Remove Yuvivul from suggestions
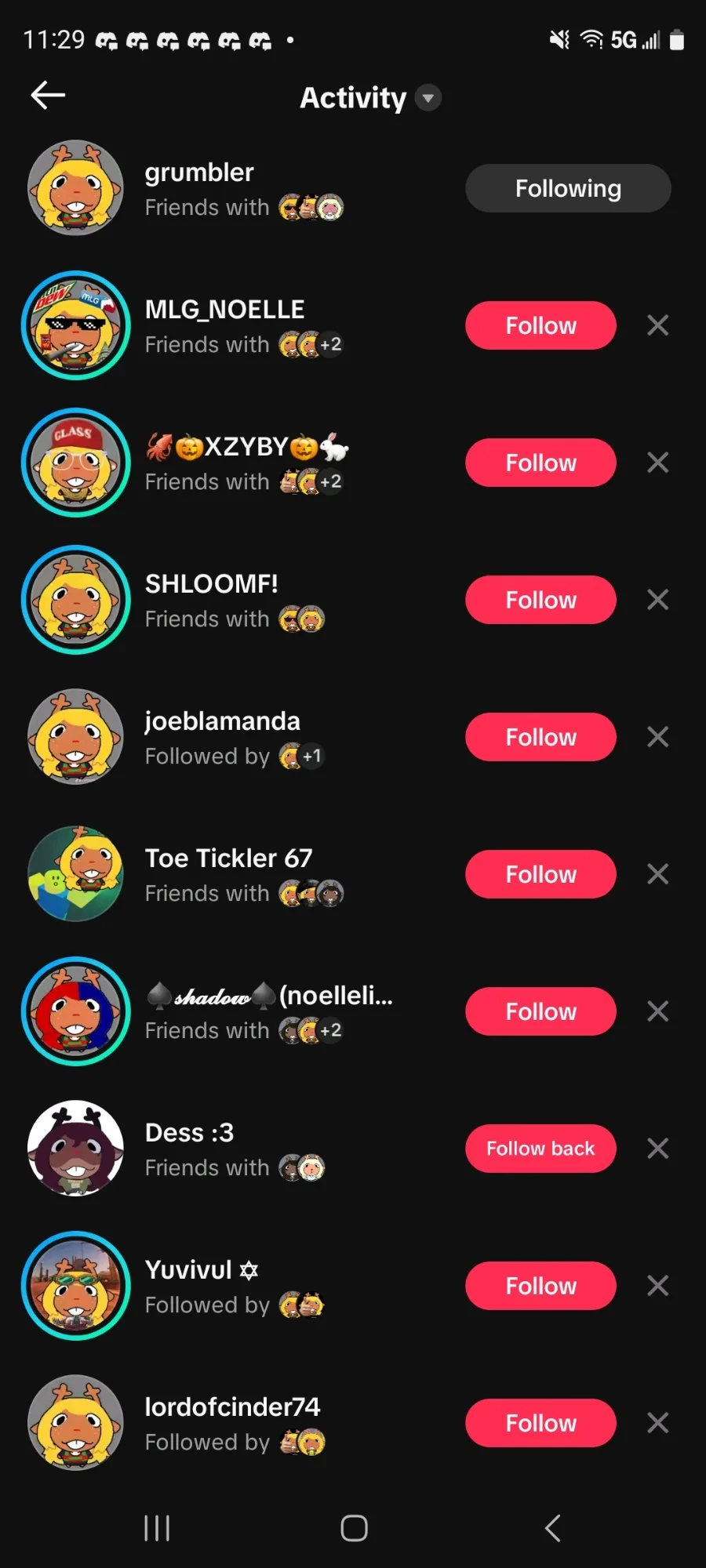This screenshot has width=706, height=1568. tap(657, 1286)
